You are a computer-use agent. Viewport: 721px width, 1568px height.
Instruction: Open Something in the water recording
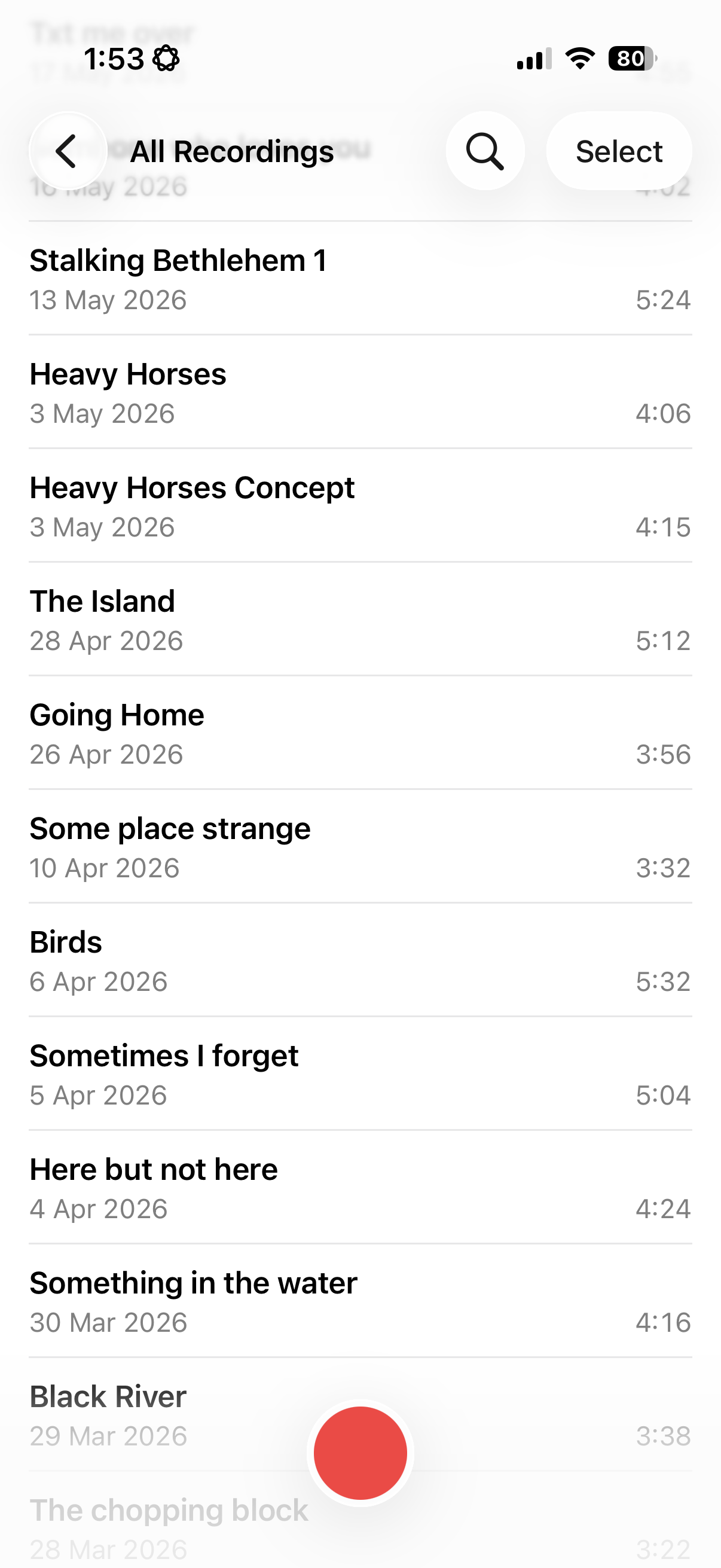point(360,1301)
